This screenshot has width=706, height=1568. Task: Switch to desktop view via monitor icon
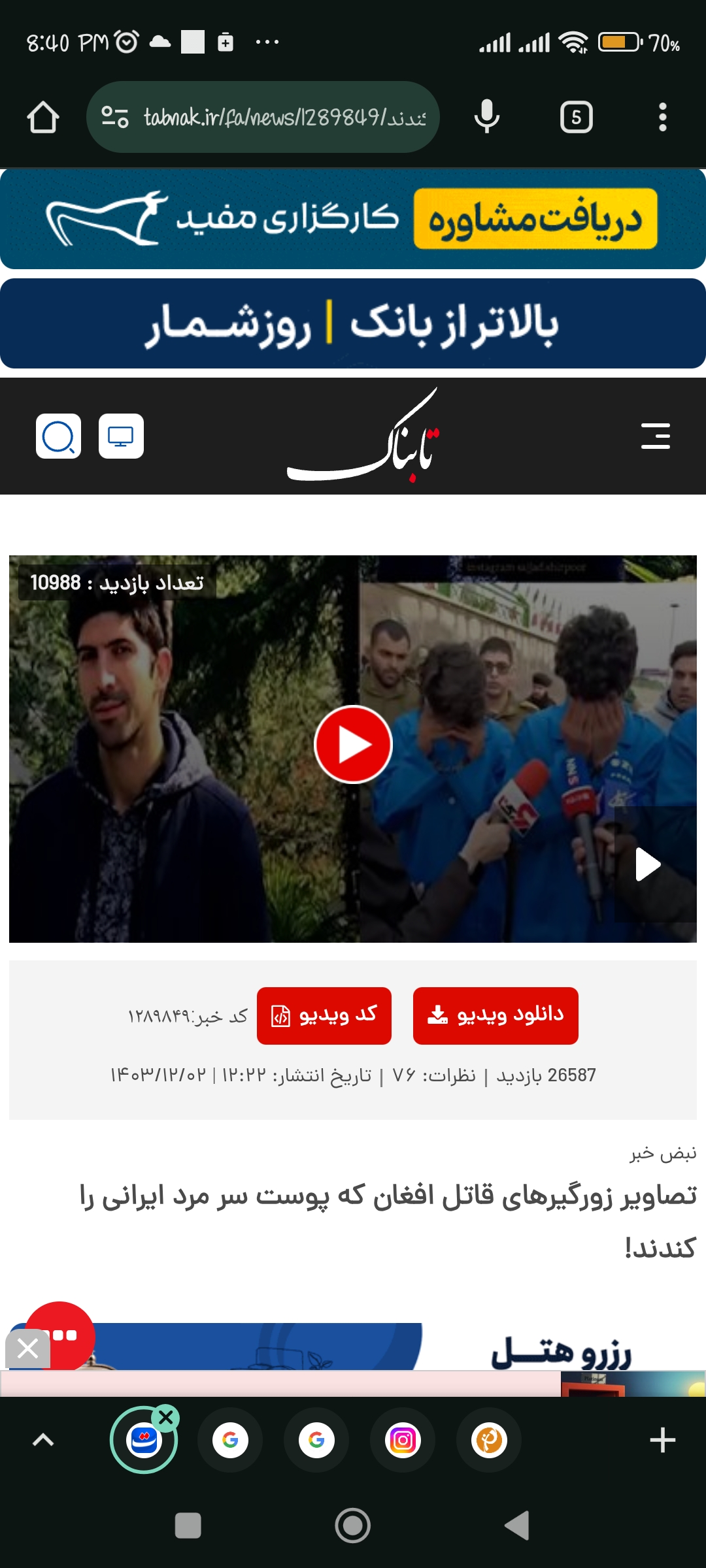tap(121, 436)
